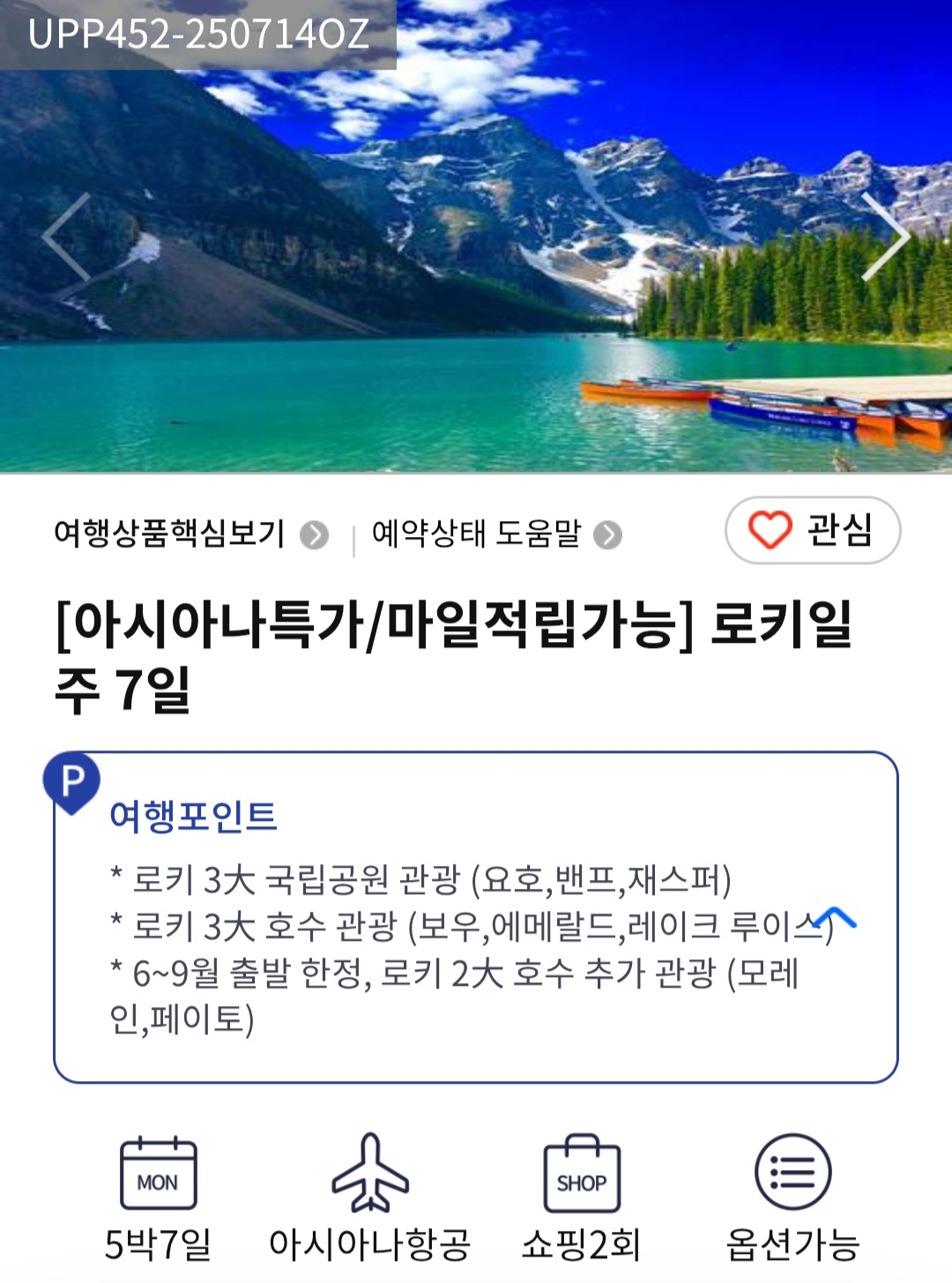The height and width of the screenshot is (1283, 952).
Task: Collapse the 여행포인트 section
Action: point(836,919)
